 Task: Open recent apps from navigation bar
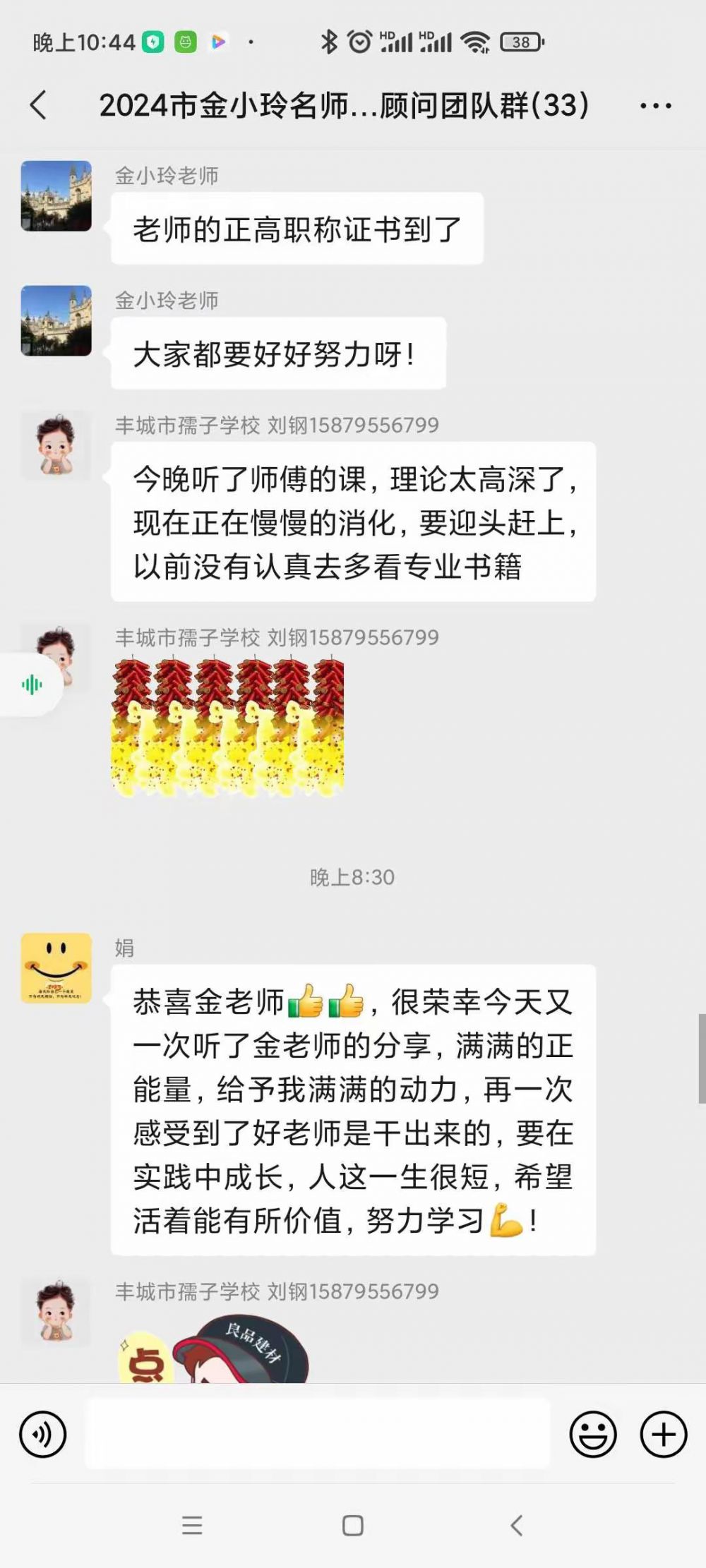pyautogui.click(x=192, y=1526)
